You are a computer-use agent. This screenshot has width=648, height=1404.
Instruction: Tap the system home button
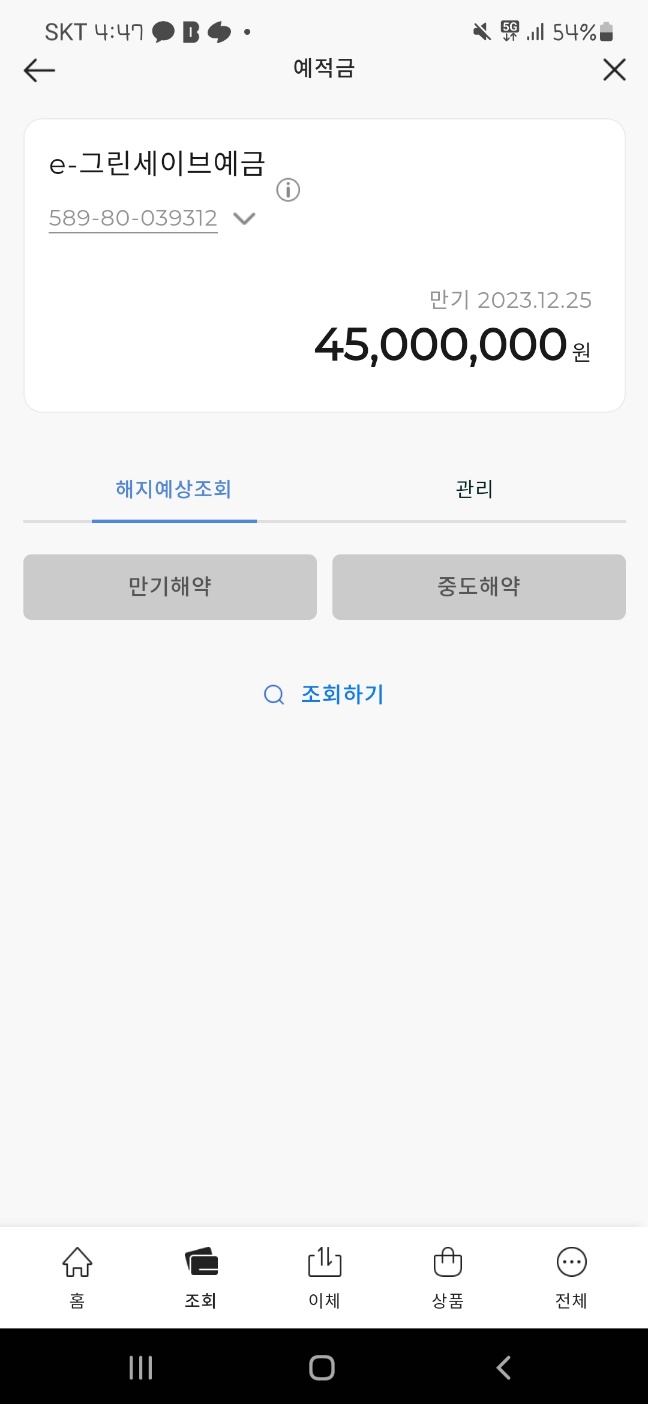[322, 1368]
